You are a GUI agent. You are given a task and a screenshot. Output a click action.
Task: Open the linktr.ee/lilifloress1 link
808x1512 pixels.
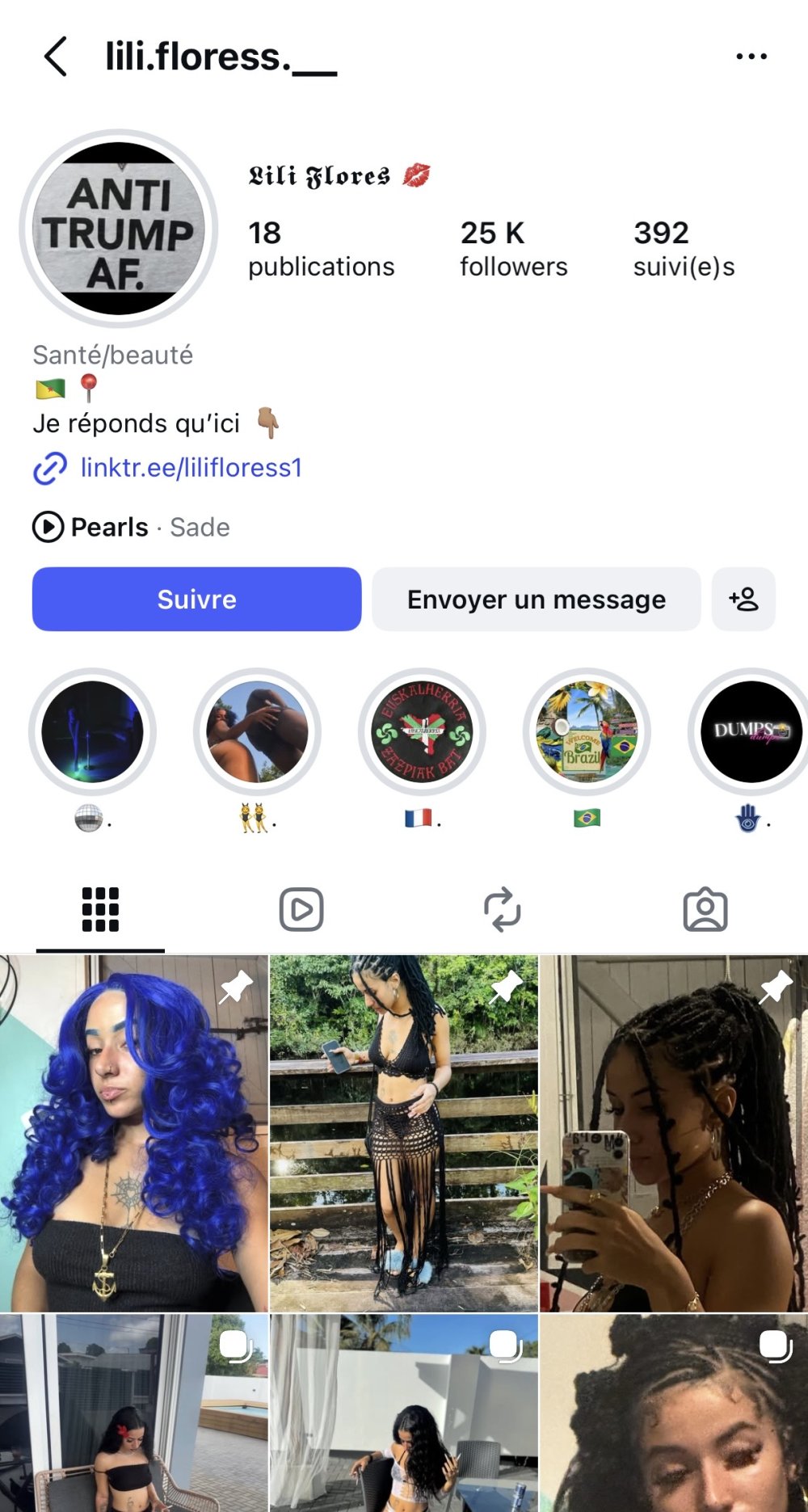(x=191, y=468)
